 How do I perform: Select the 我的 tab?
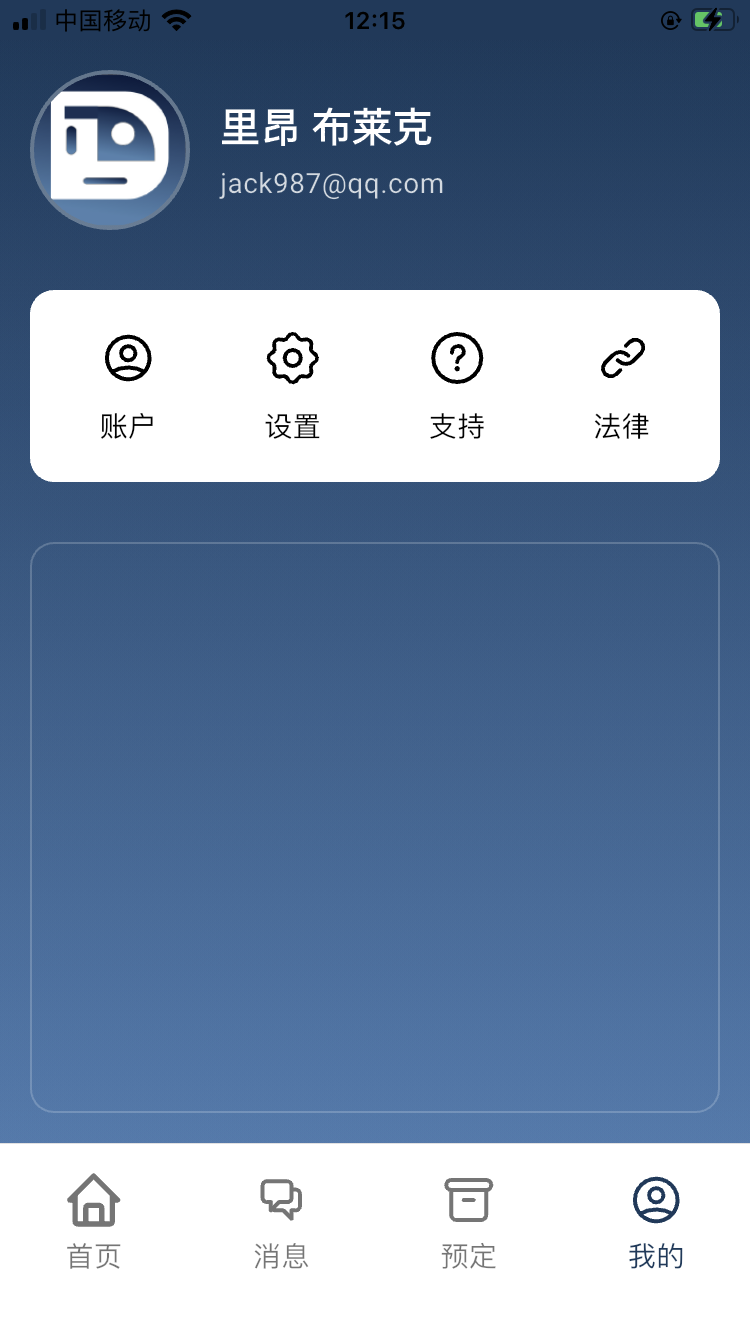pos(656,1222)
